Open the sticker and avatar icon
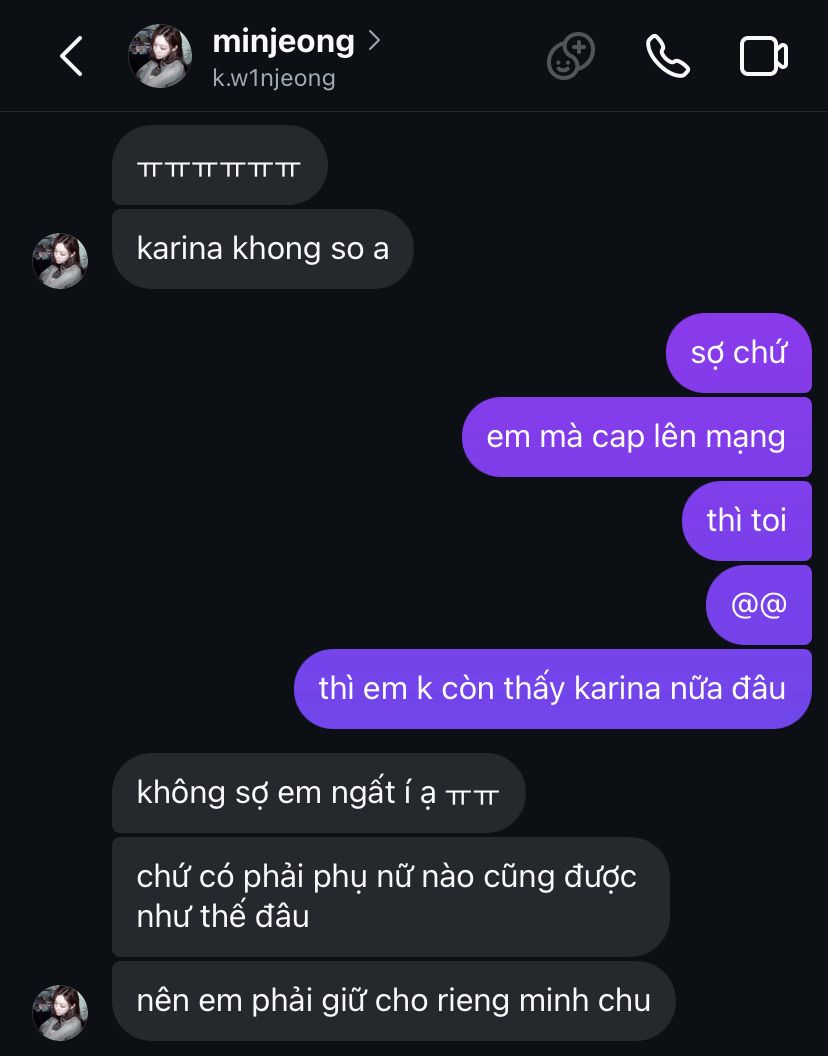Image resolution: width=828 pixels, height=1056 pixels. (x=571, y=56)
